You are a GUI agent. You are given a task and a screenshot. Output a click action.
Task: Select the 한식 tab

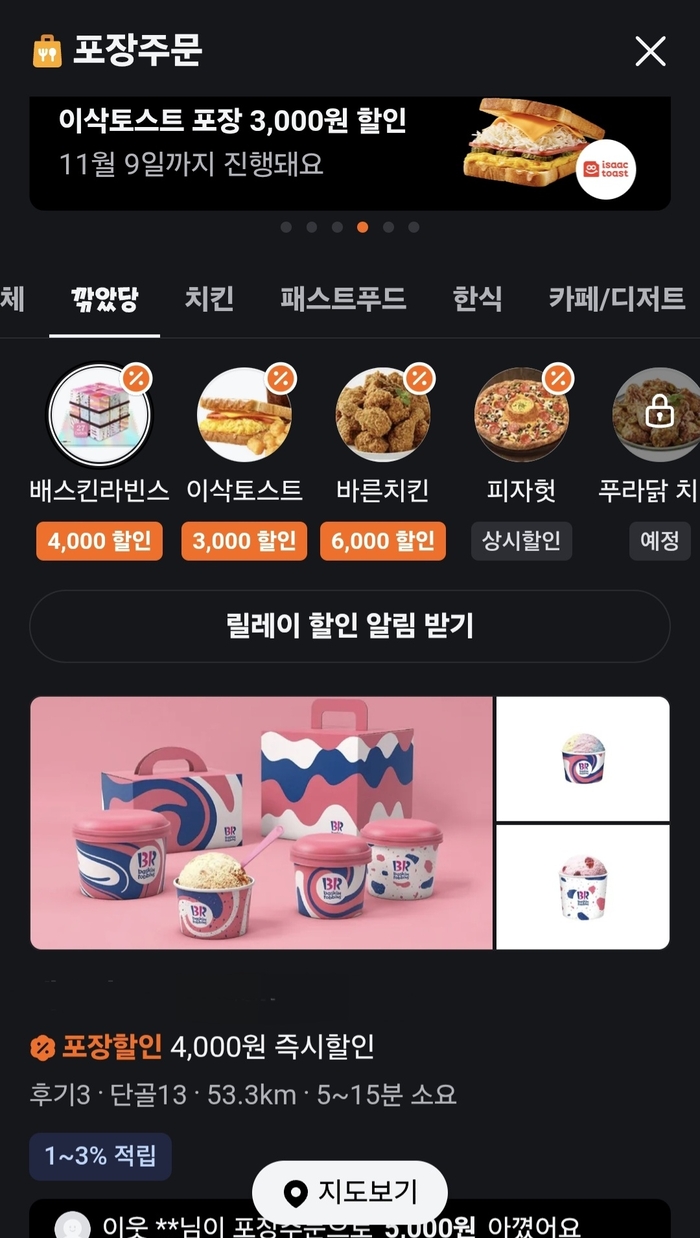(477, 299)
